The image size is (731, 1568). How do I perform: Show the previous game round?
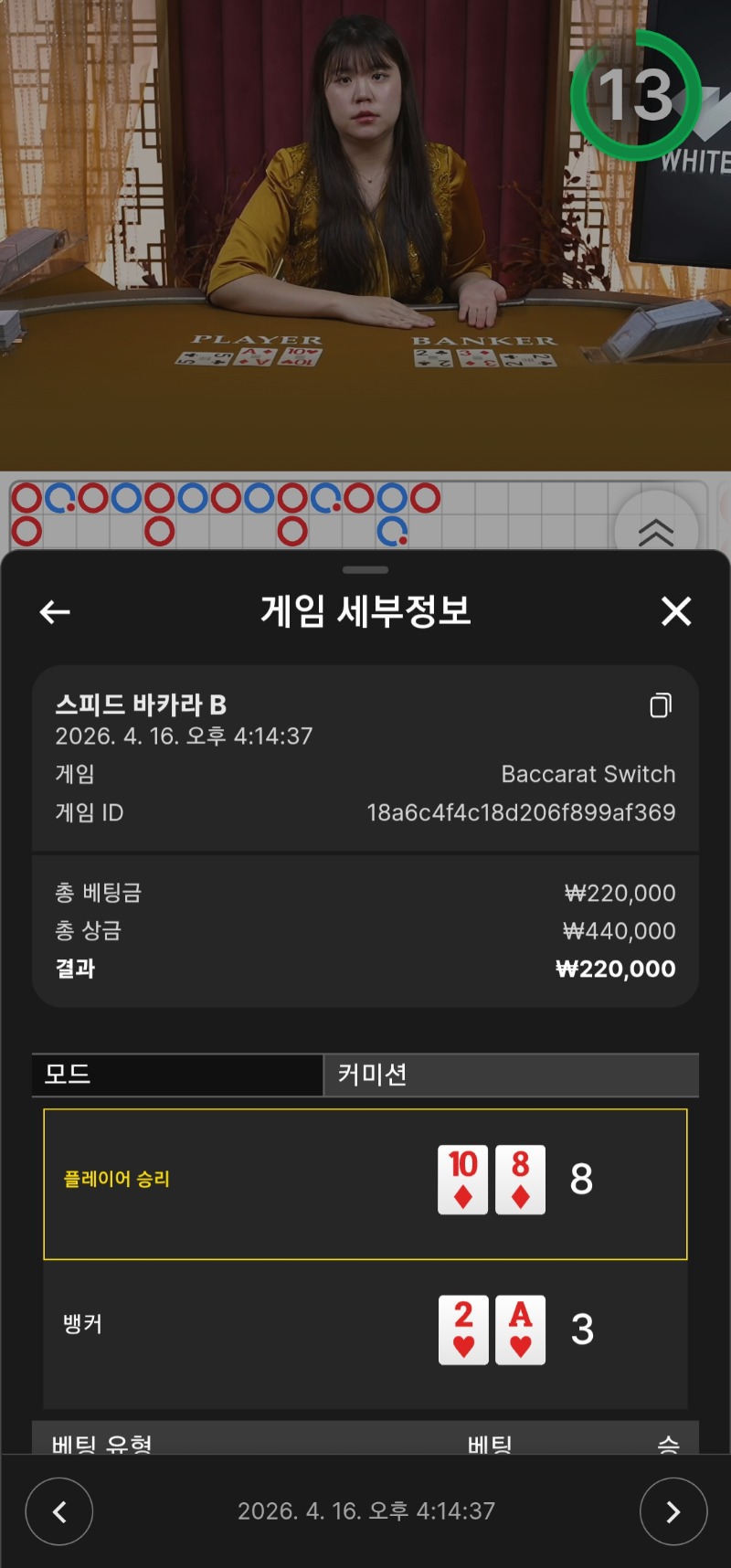(x=59, y=1512)
